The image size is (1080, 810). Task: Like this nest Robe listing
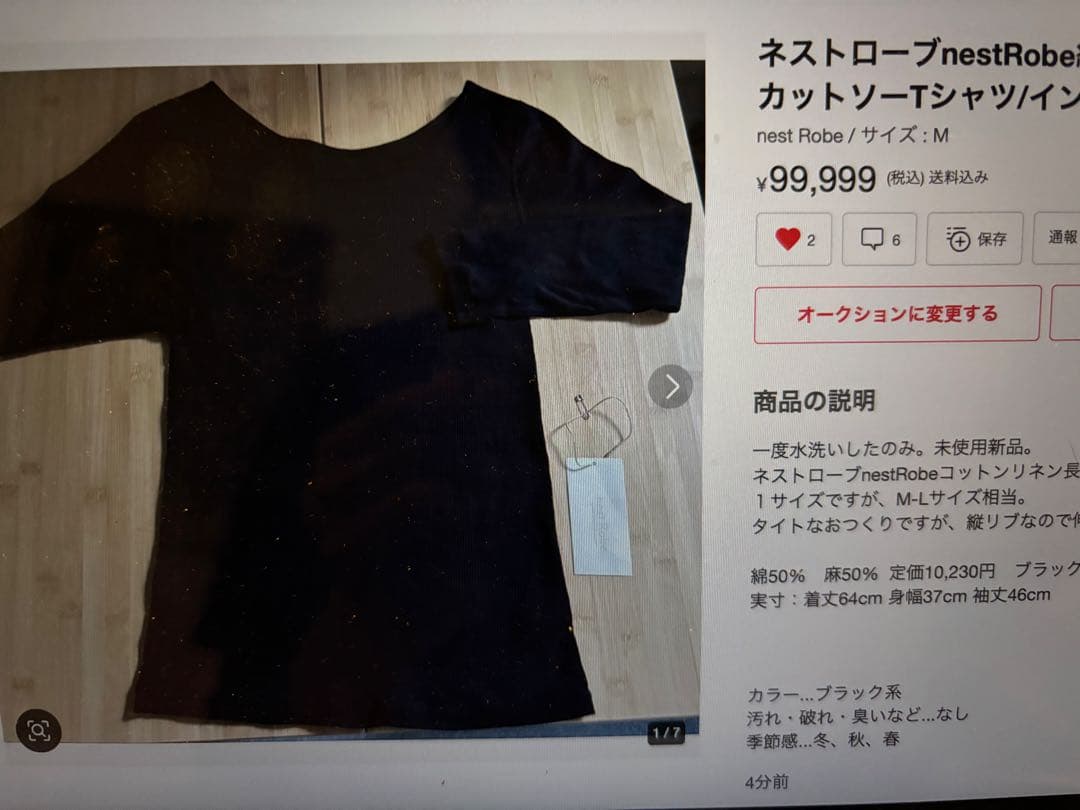point(793,239)
